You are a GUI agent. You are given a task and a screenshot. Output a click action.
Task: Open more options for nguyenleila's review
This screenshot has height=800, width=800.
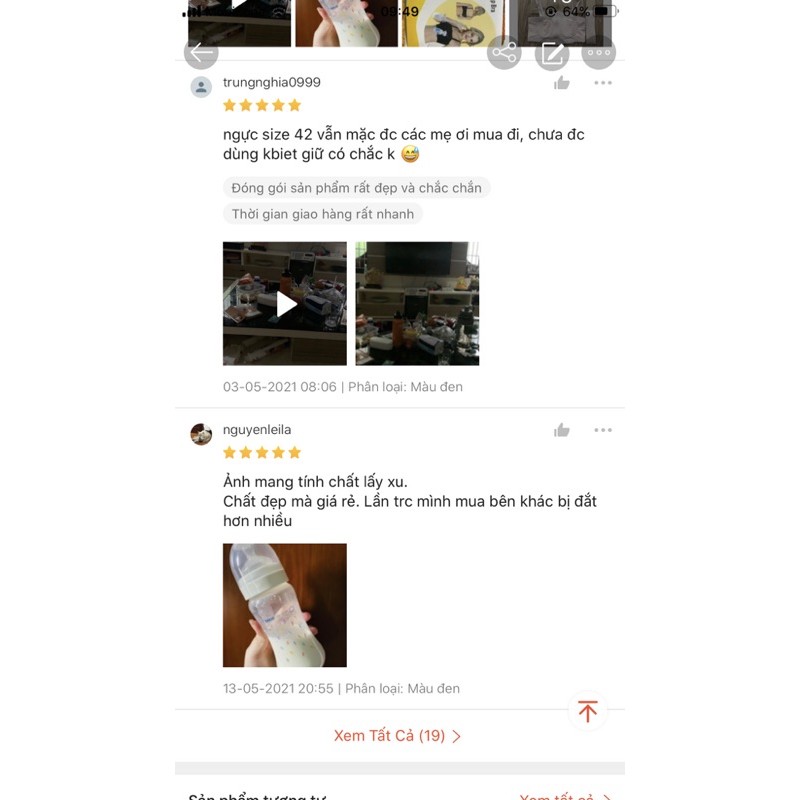pyautogui.click(x=603, y=430)
